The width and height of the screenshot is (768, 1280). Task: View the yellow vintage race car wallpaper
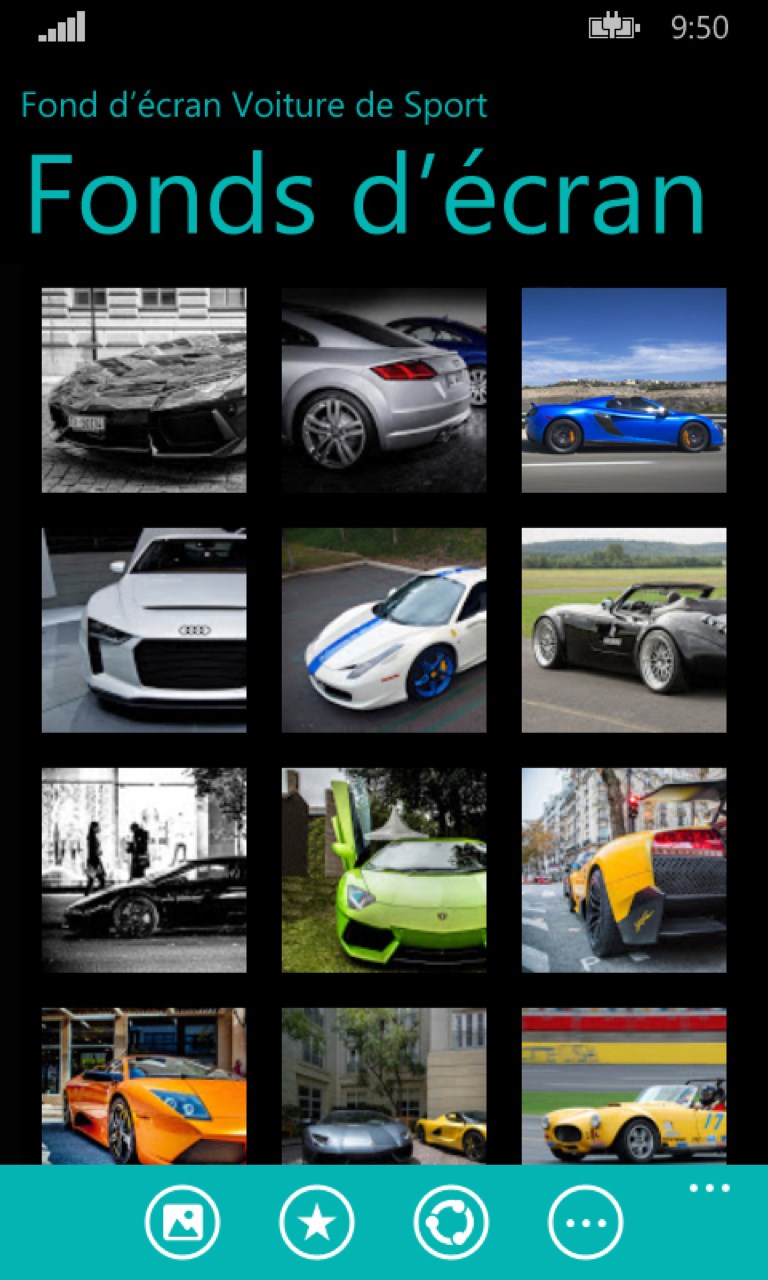tap(624, 1086)
